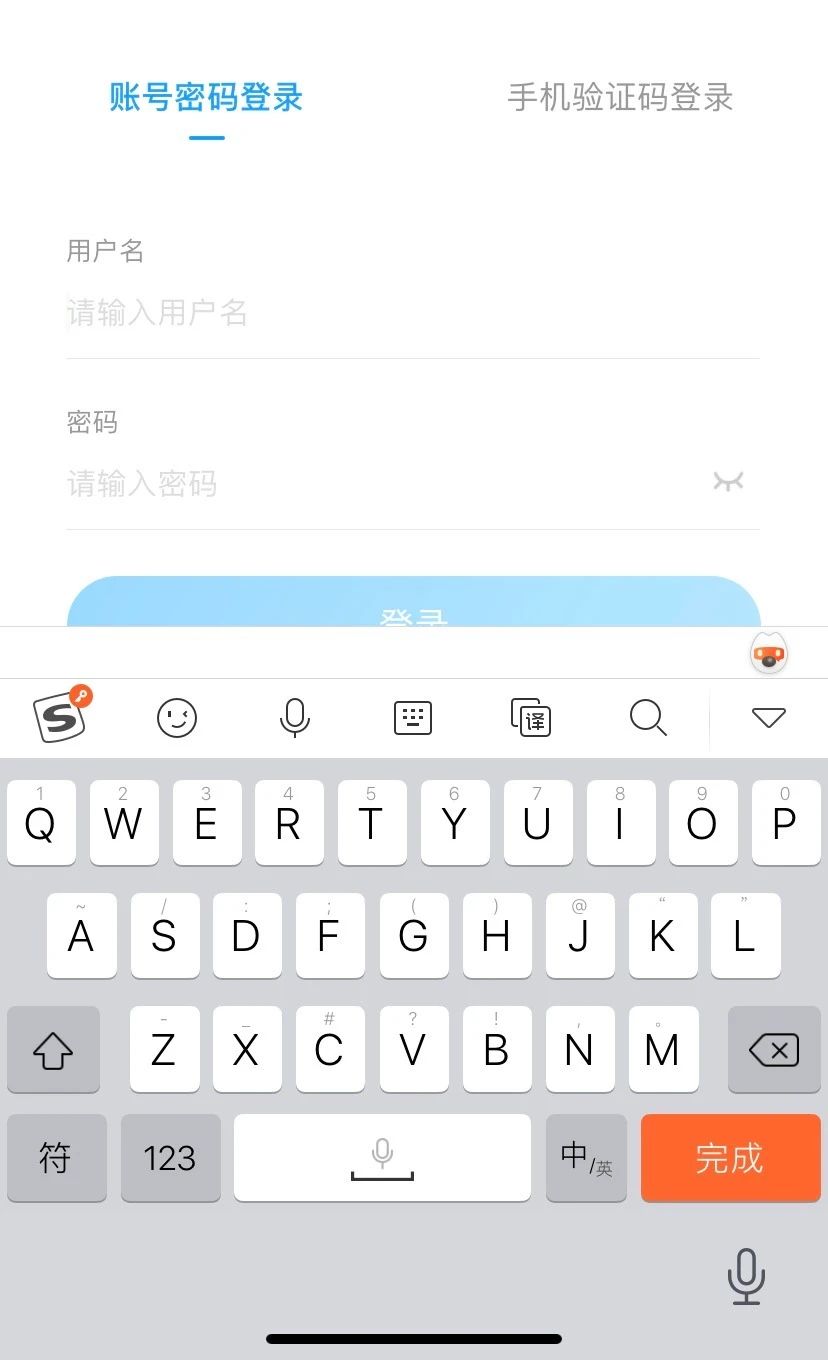The width and height of the screenshot is (828, 1360).
Task: Toggle 中/英 language key
Action: tap(586, 1158)
